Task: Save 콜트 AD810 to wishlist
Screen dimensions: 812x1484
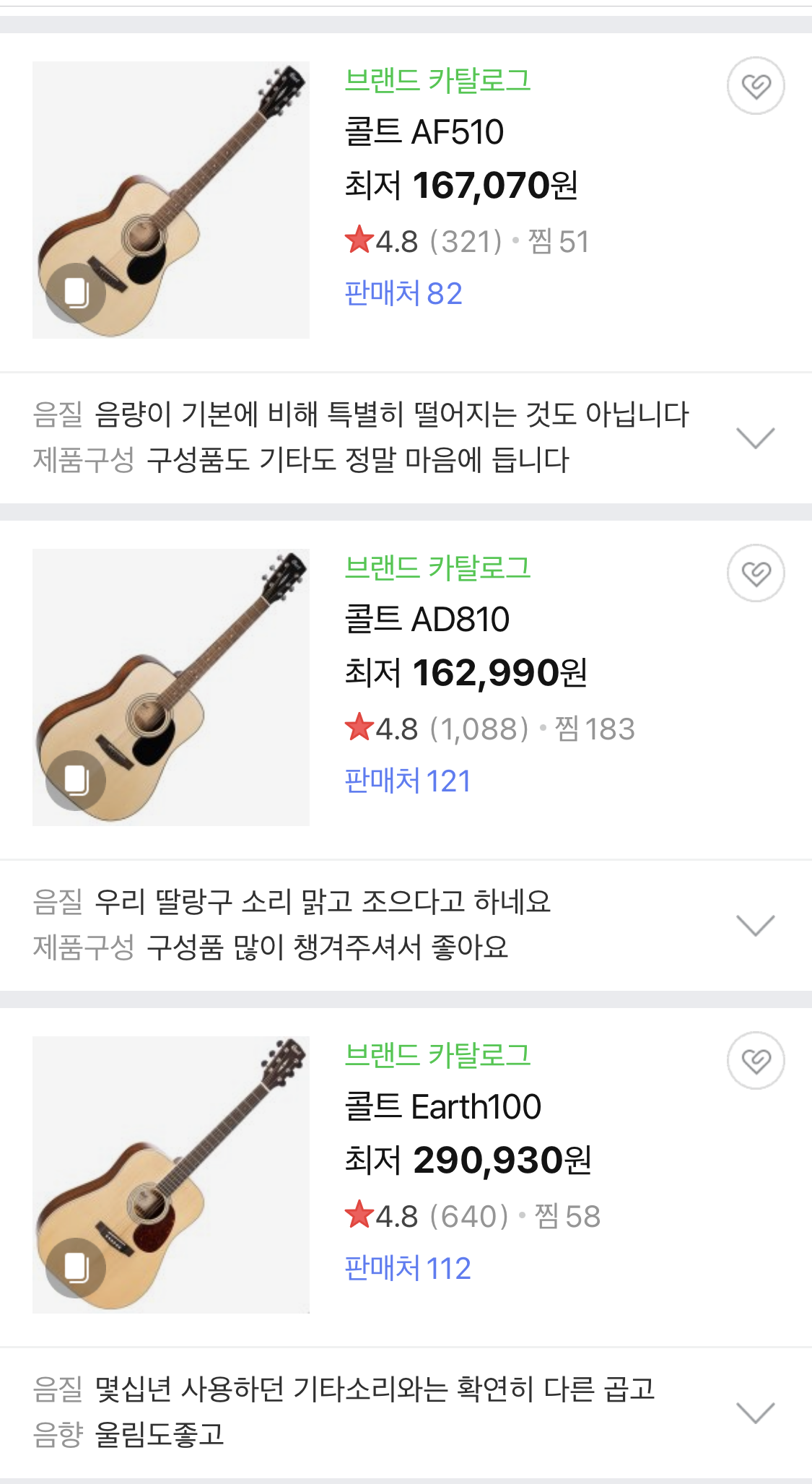Action: click(x=755, y=573)
